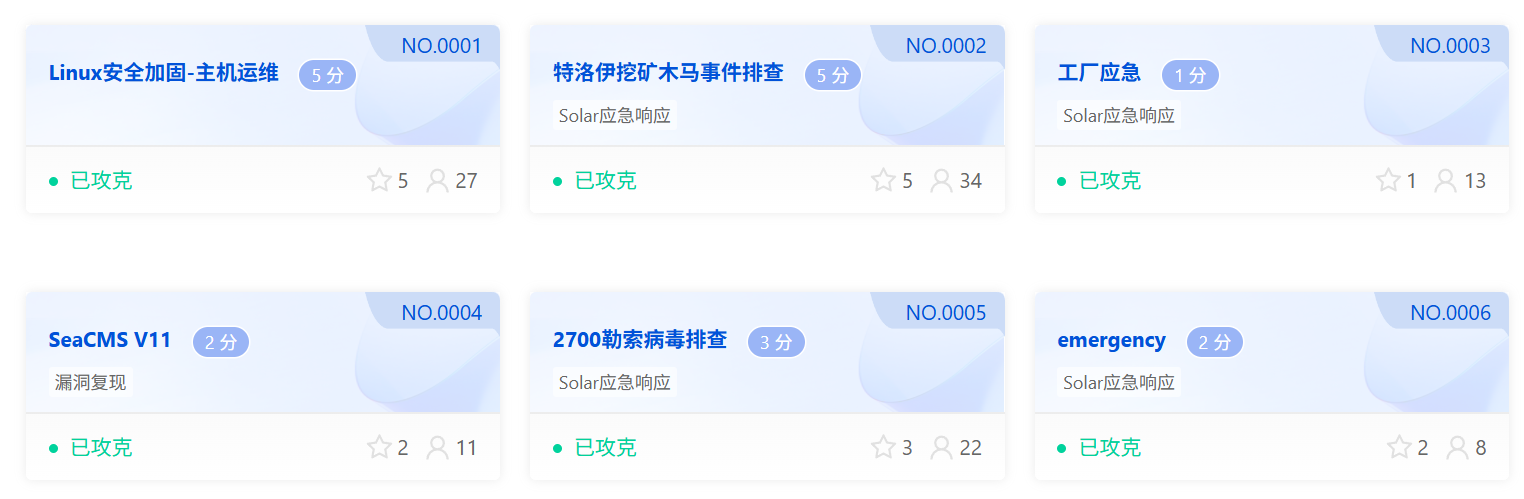Star the 2700勒索病毒排查 challenge
The height and width of the screenshot is (499, 1524).
coord(883,447)
